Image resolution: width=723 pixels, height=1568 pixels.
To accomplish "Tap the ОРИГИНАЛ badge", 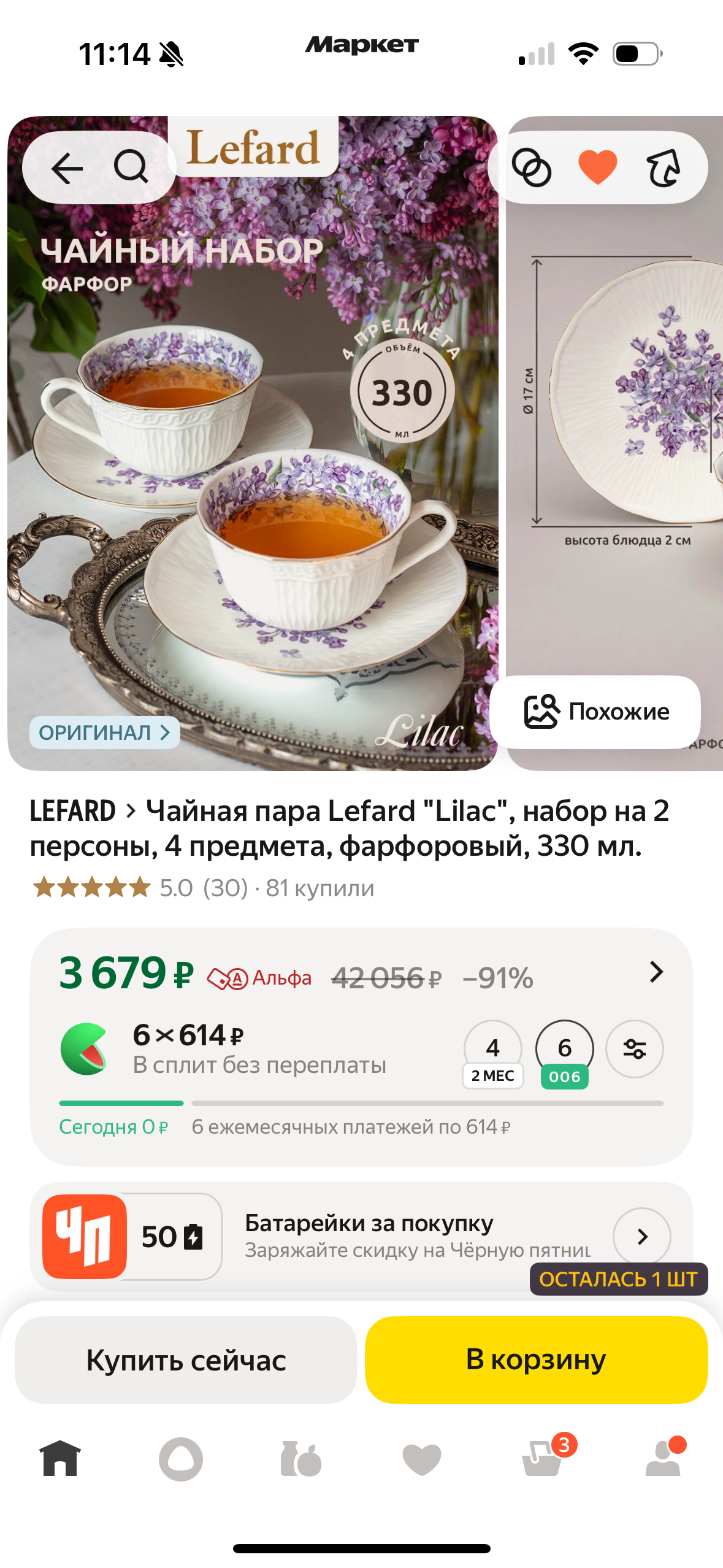I will click(x=104, y=732).
